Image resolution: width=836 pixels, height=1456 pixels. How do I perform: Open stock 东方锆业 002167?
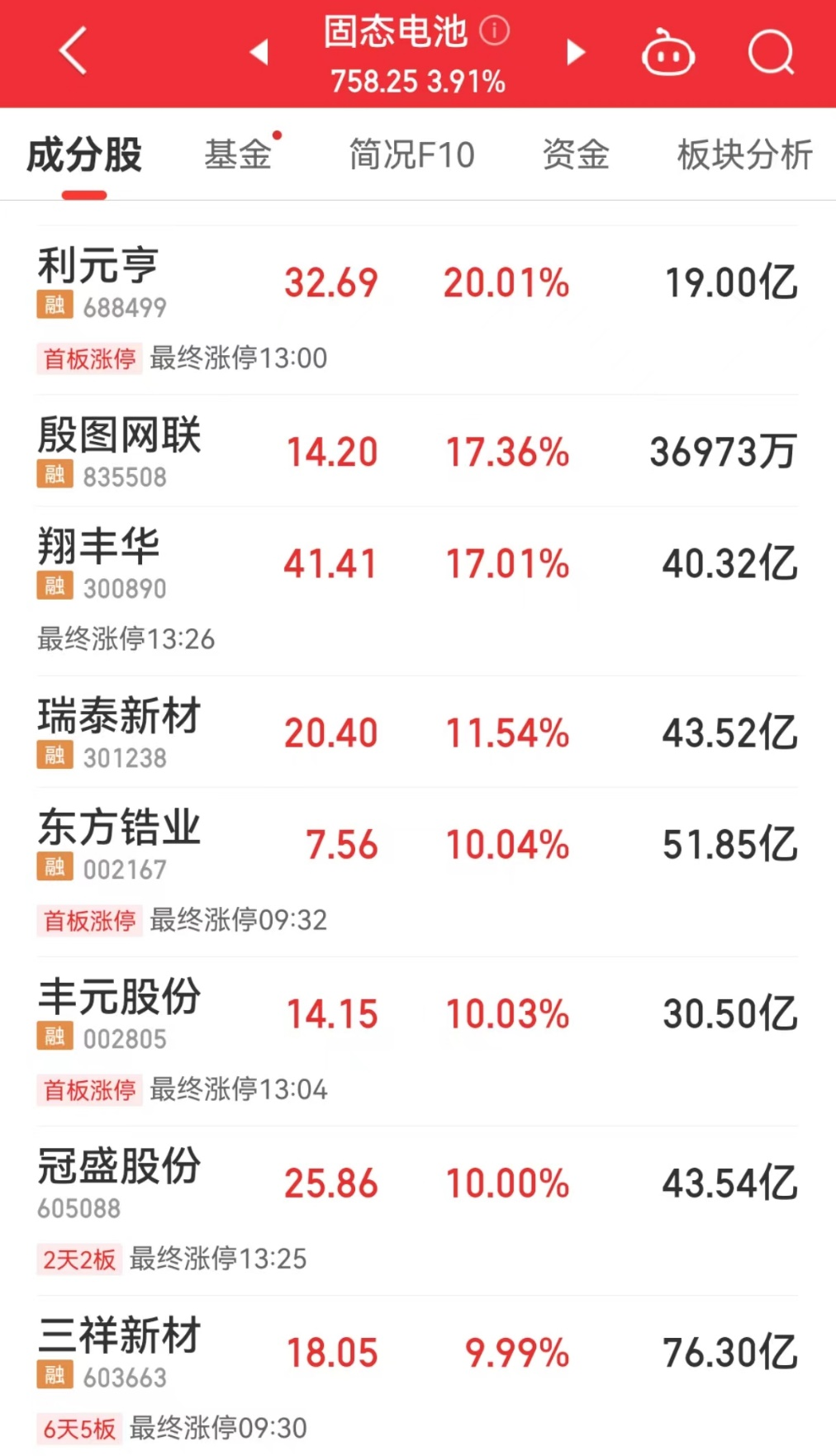tap(417, 872)
